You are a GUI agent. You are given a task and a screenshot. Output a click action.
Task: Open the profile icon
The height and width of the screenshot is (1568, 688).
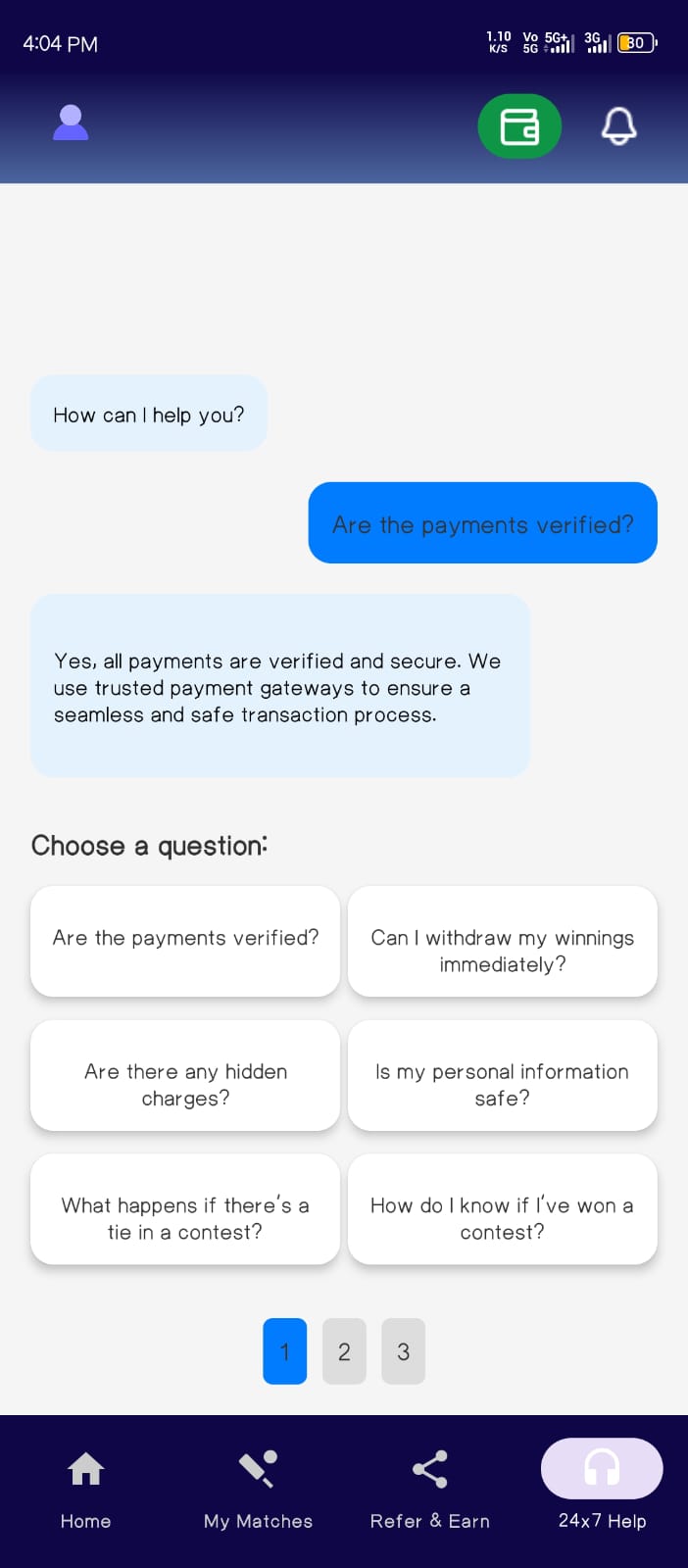(x=71, y=123)
